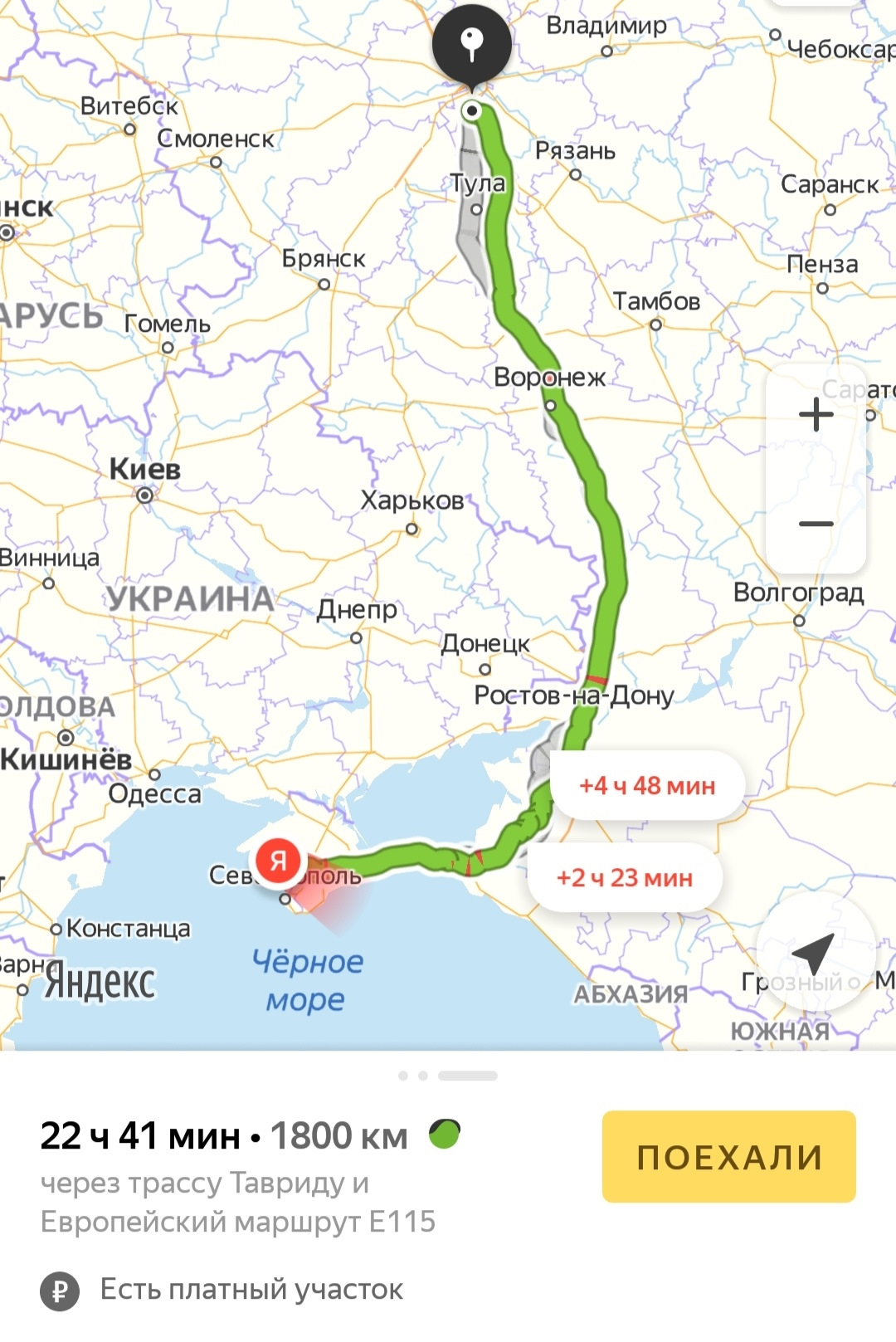The height and width of the screenshot is (1342, 896).
Task: Select alternative route with +2 ч 23 мин
Action: click(x=625, y=877)
